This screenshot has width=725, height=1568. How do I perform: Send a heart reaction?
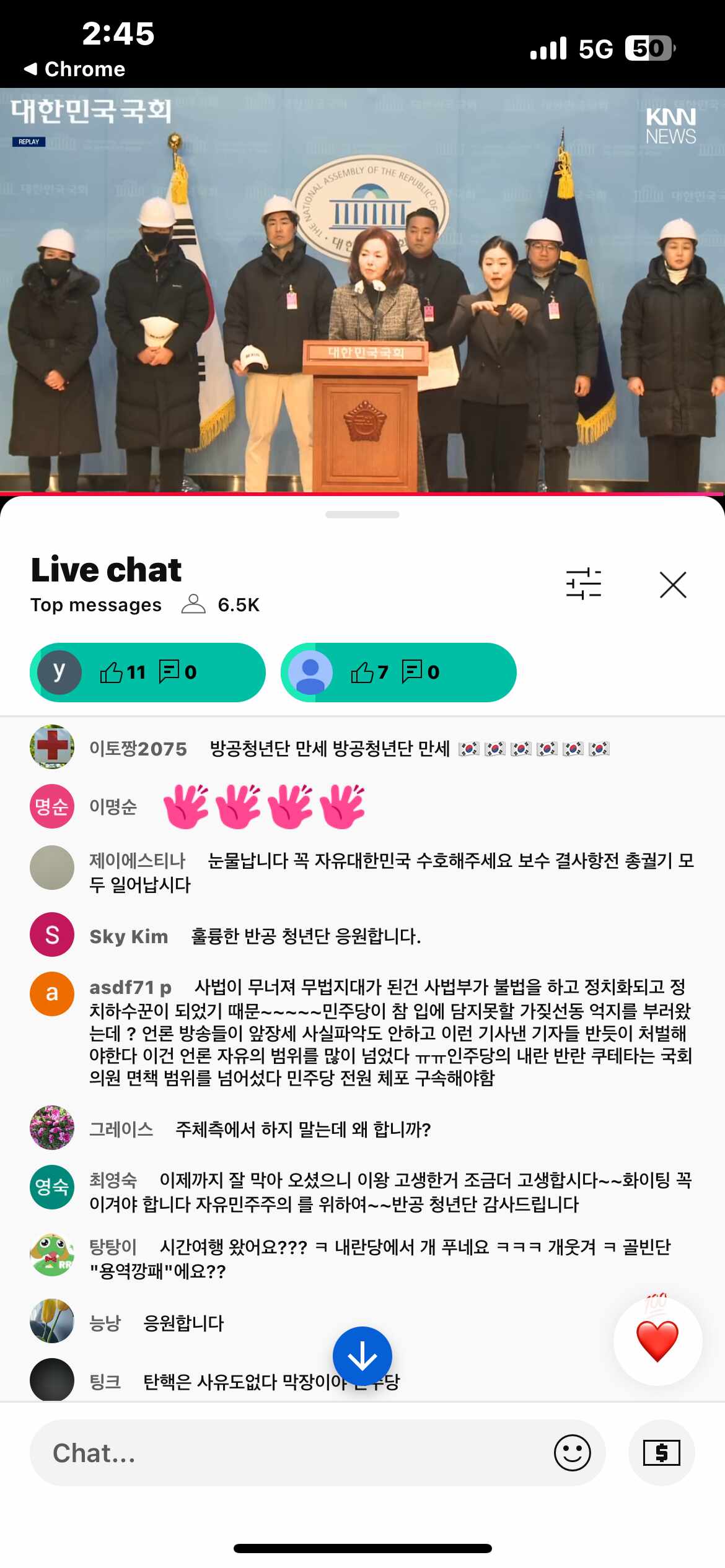(x=657, y=1341)
